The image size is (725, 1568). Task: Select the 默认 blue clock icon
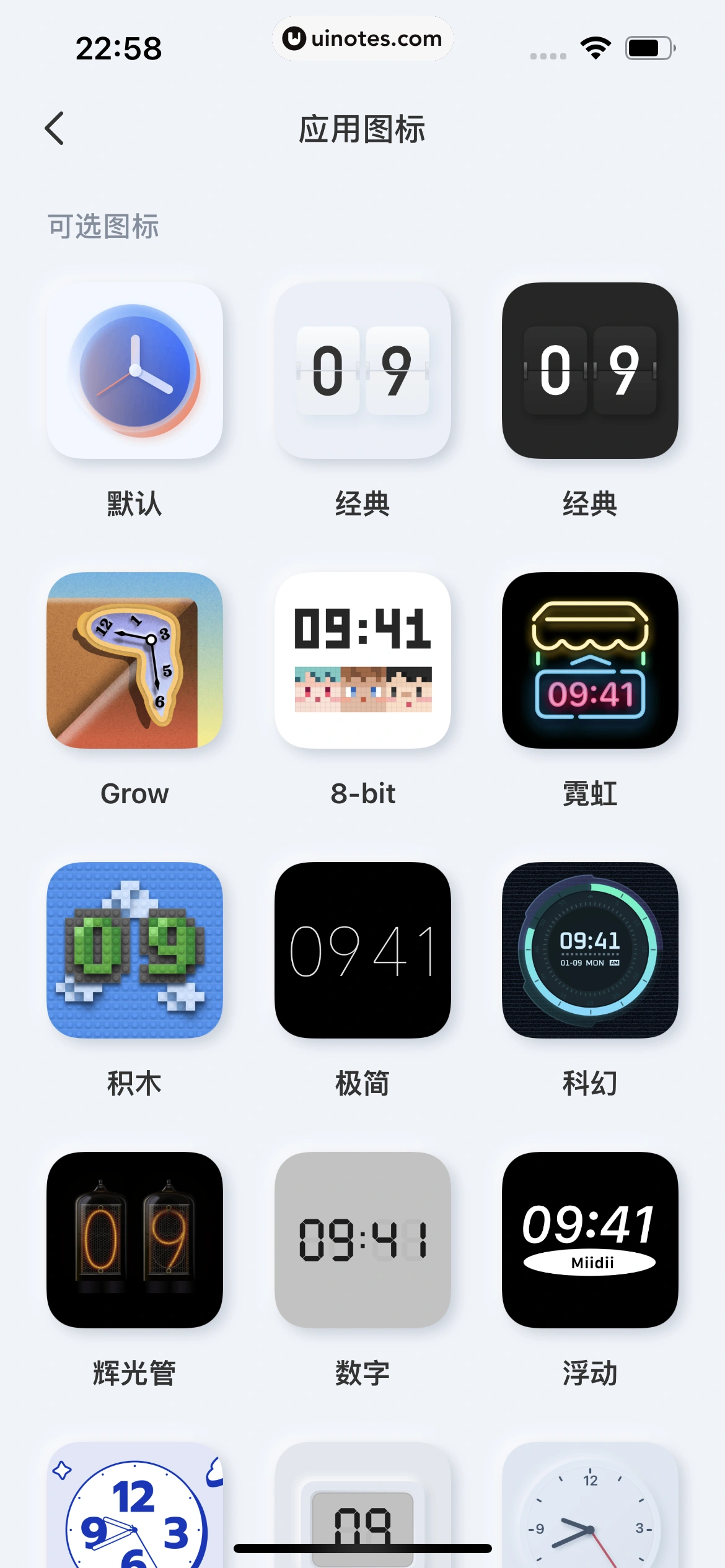tap(134, 371)
